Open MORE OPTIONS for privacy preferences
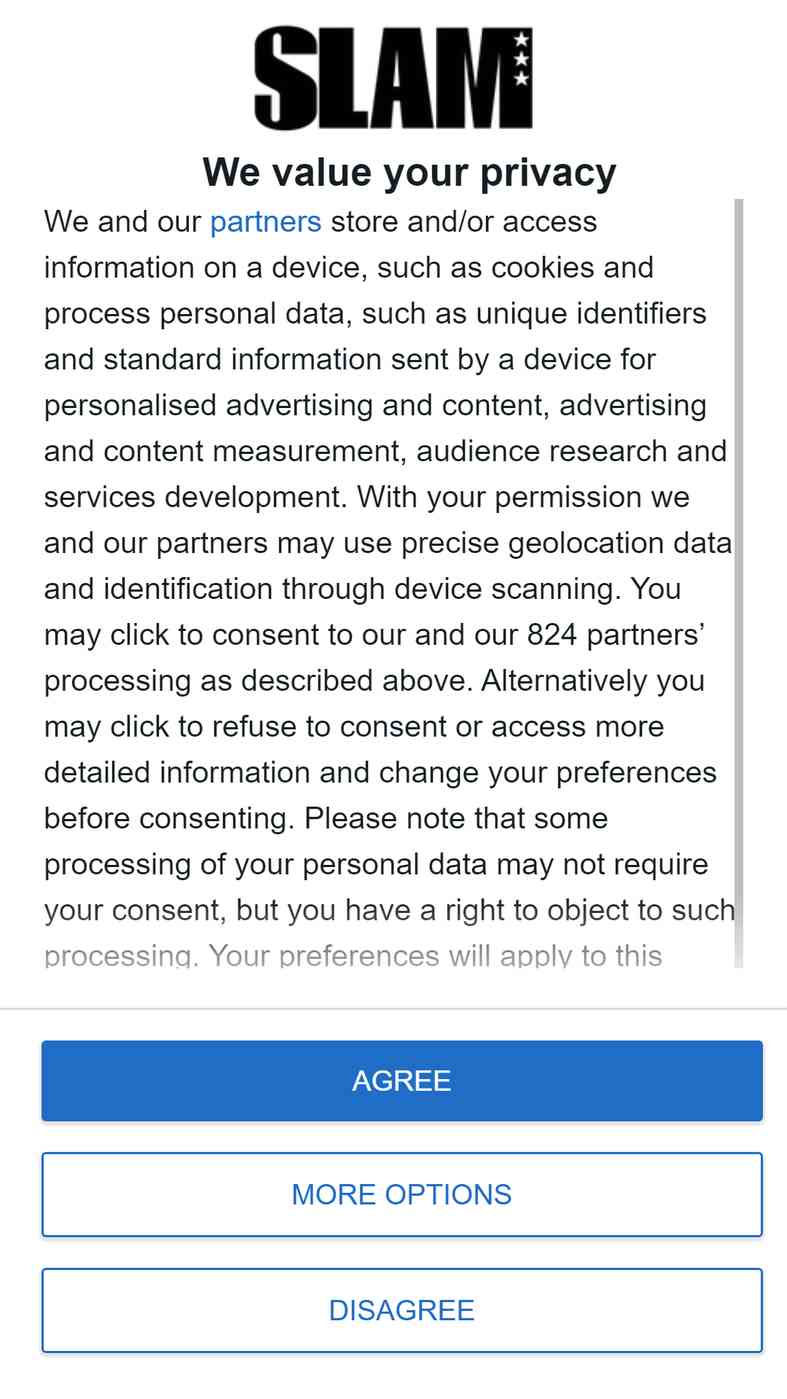787x1399 pixels. click(402, 1195)
